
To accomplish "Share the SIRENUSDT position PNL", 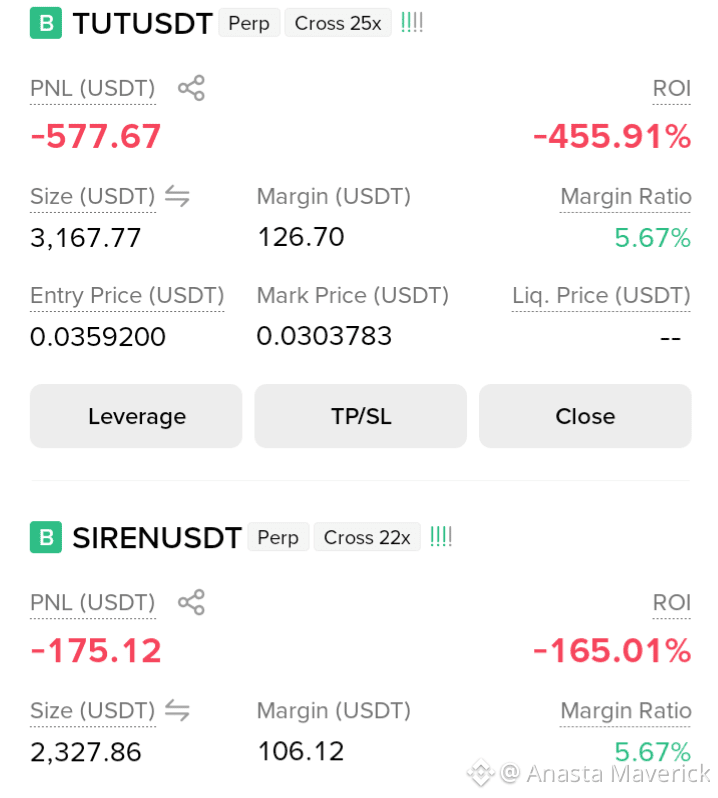I will (191, 602).
